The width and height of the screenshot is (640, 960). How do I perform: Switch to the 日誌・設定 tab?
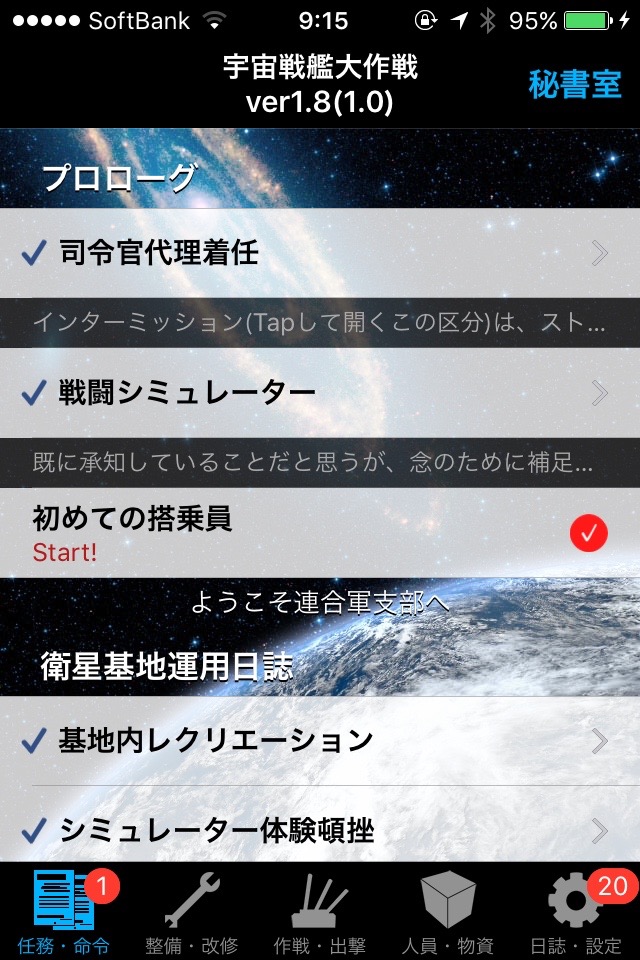576,912
